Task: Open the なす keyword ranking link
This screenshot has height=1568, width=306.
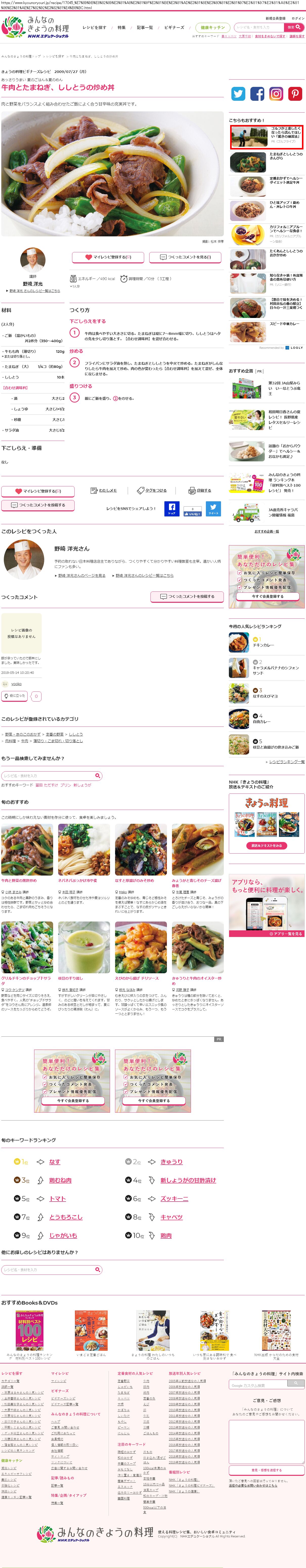Action: 55,1161
